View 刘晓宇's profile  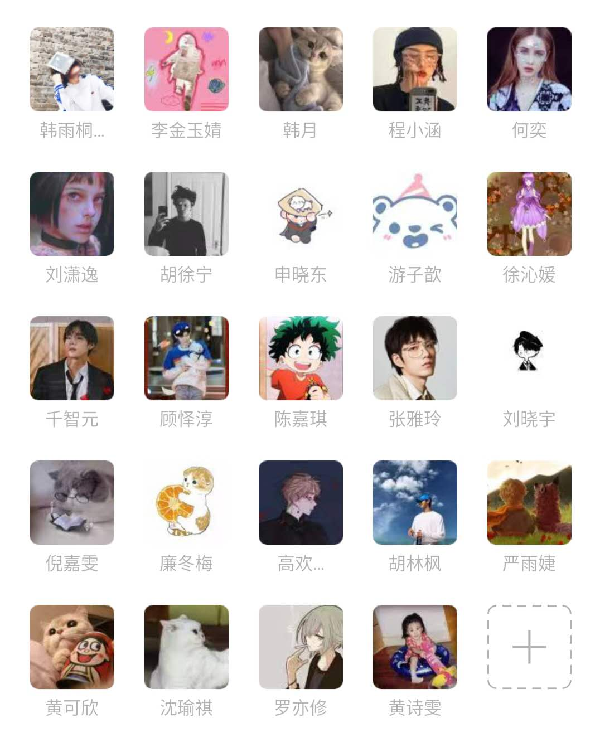coord(529,358)
